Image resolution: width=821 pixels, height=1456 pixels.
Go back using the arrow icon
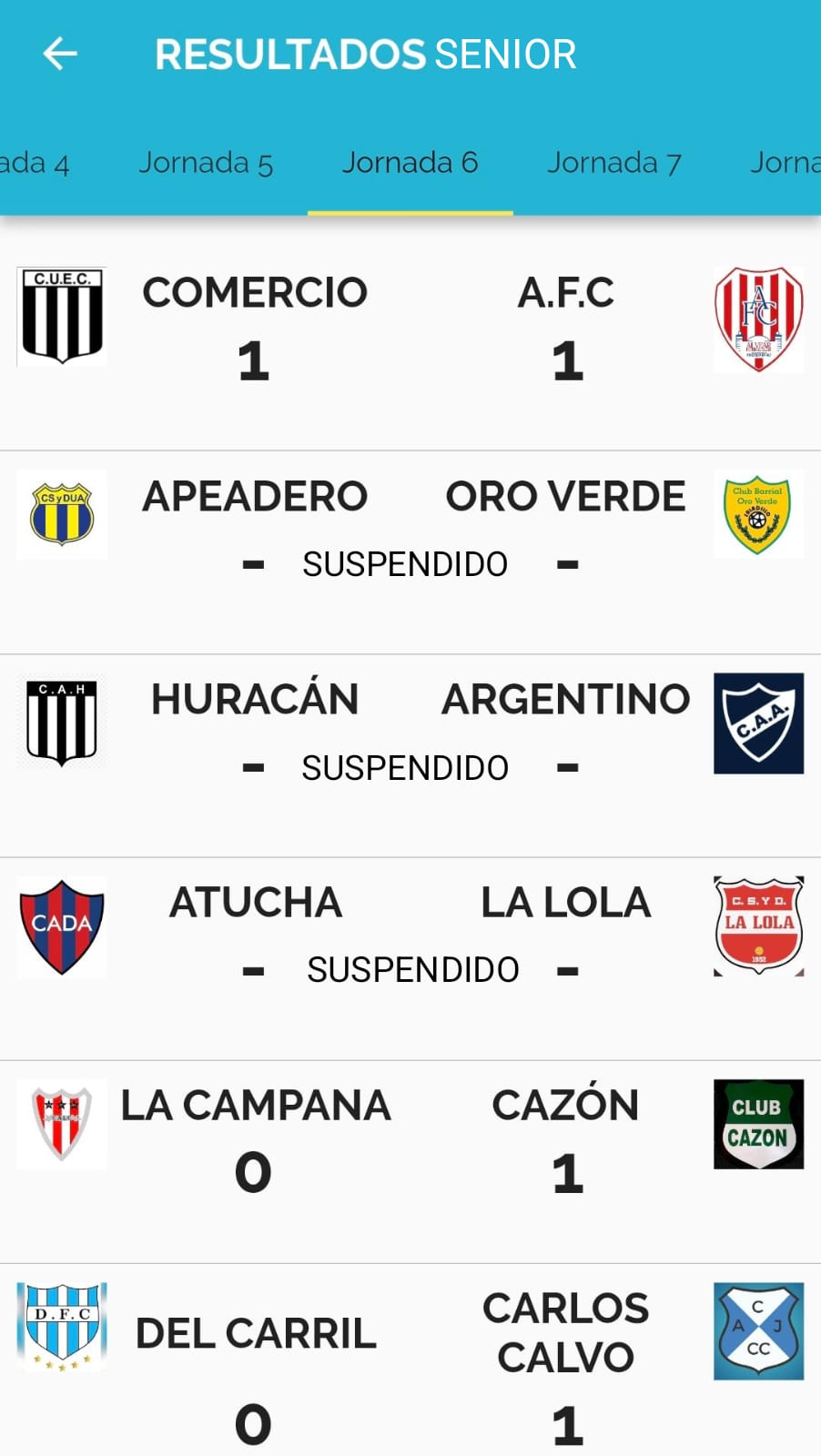[60, 55]
